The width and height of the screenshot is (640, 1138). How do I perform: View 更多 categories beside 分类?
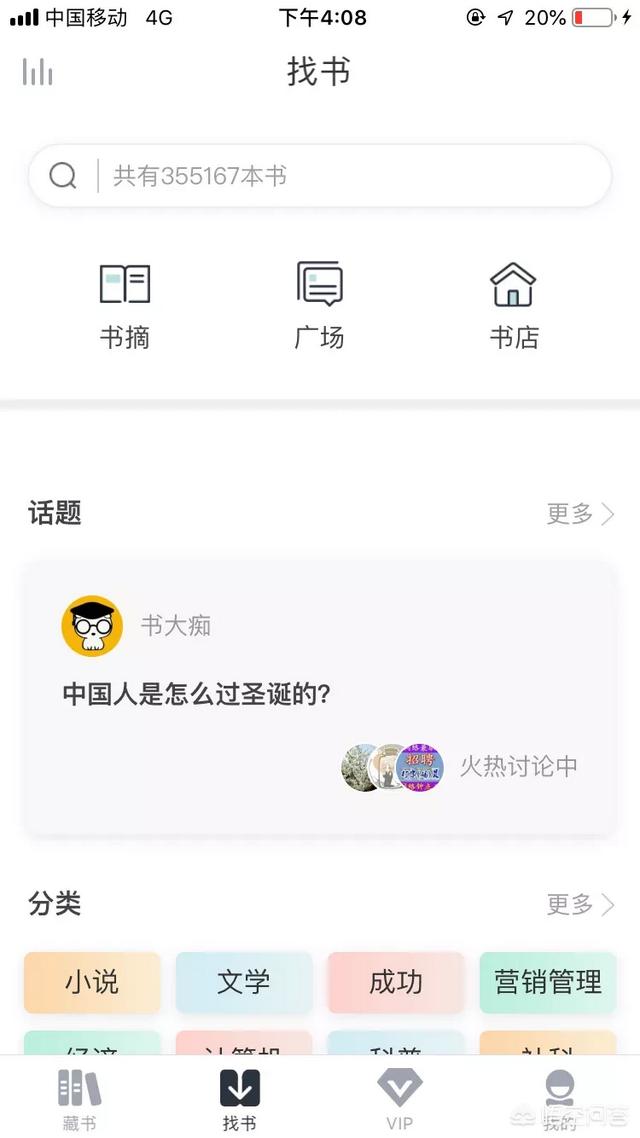(x=580, y=905)
